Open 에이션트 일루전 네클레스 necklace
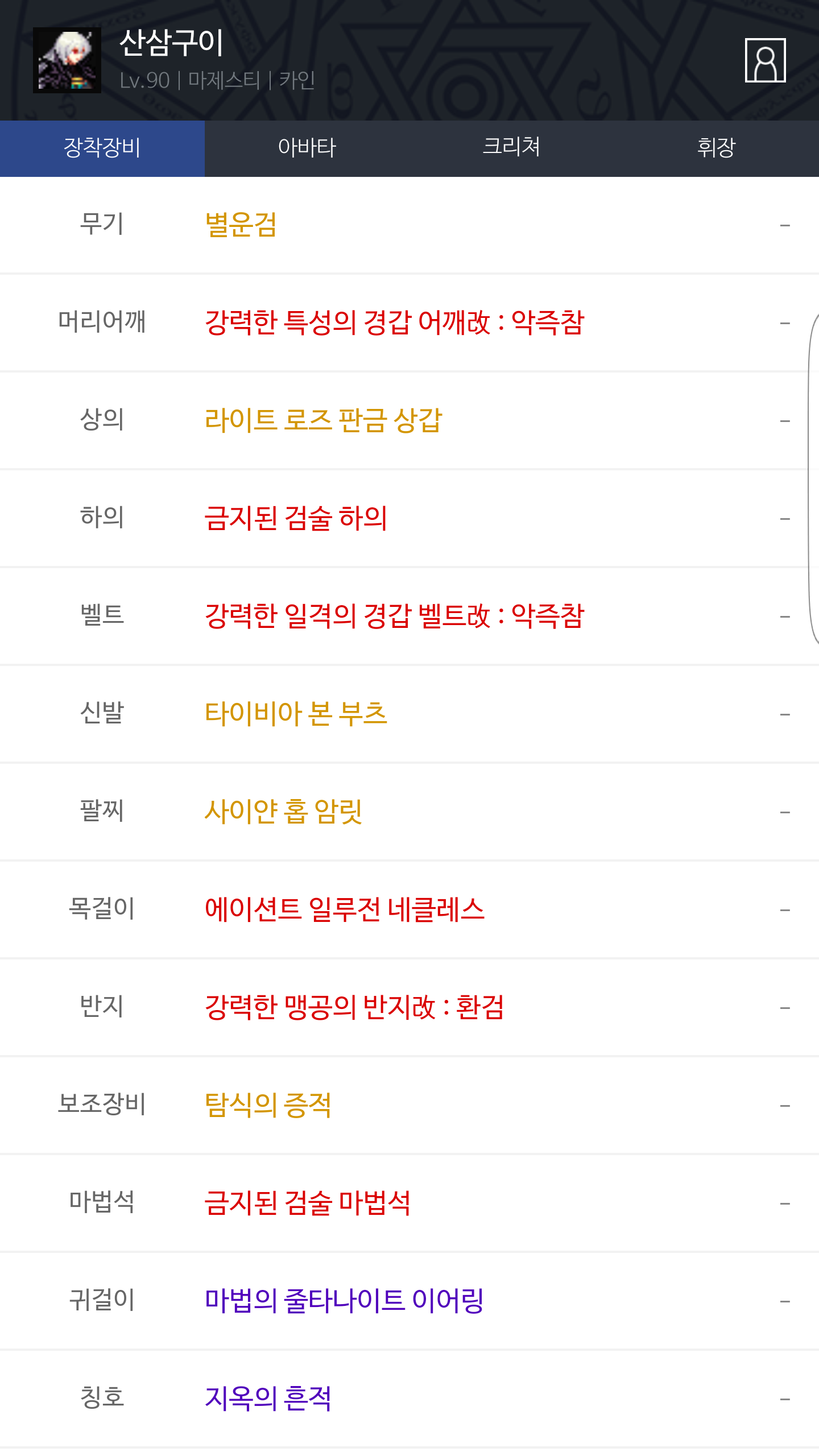The image size is (819, 1456). click(409, 910)
